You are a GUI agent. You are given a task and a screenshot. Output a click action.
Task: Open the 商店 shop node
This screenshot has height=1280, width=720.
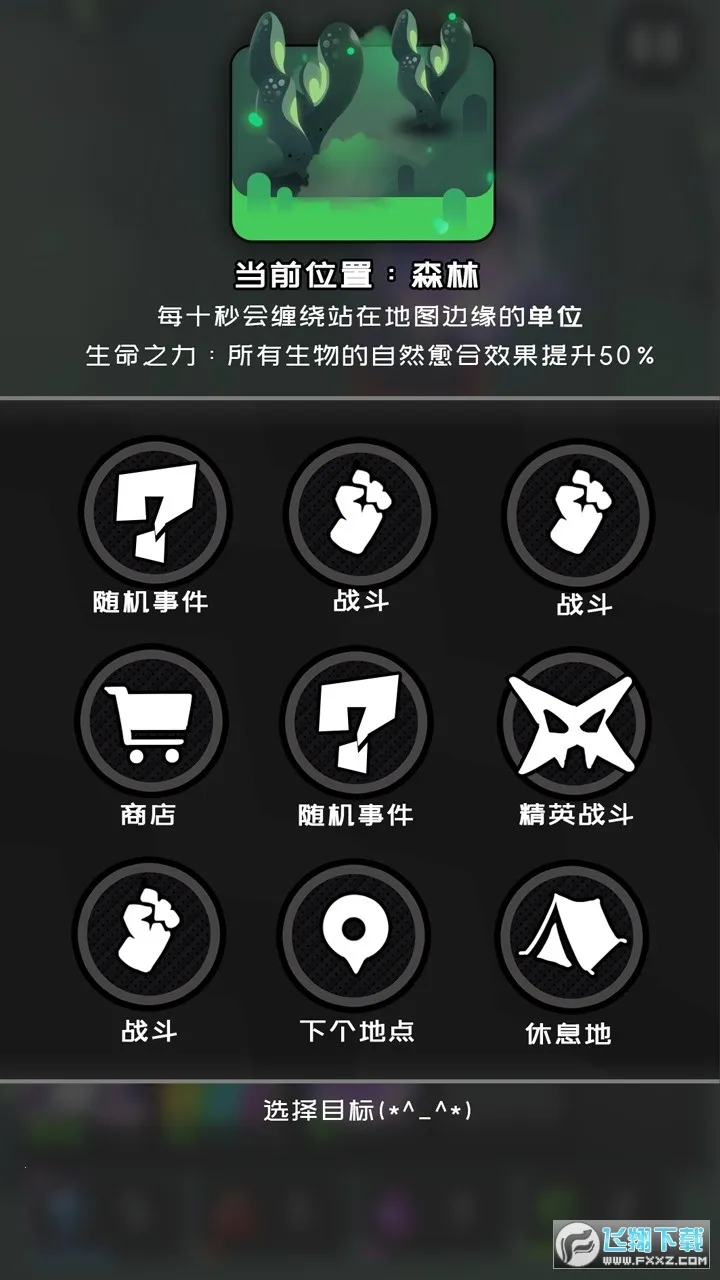[x=150, y=722]
